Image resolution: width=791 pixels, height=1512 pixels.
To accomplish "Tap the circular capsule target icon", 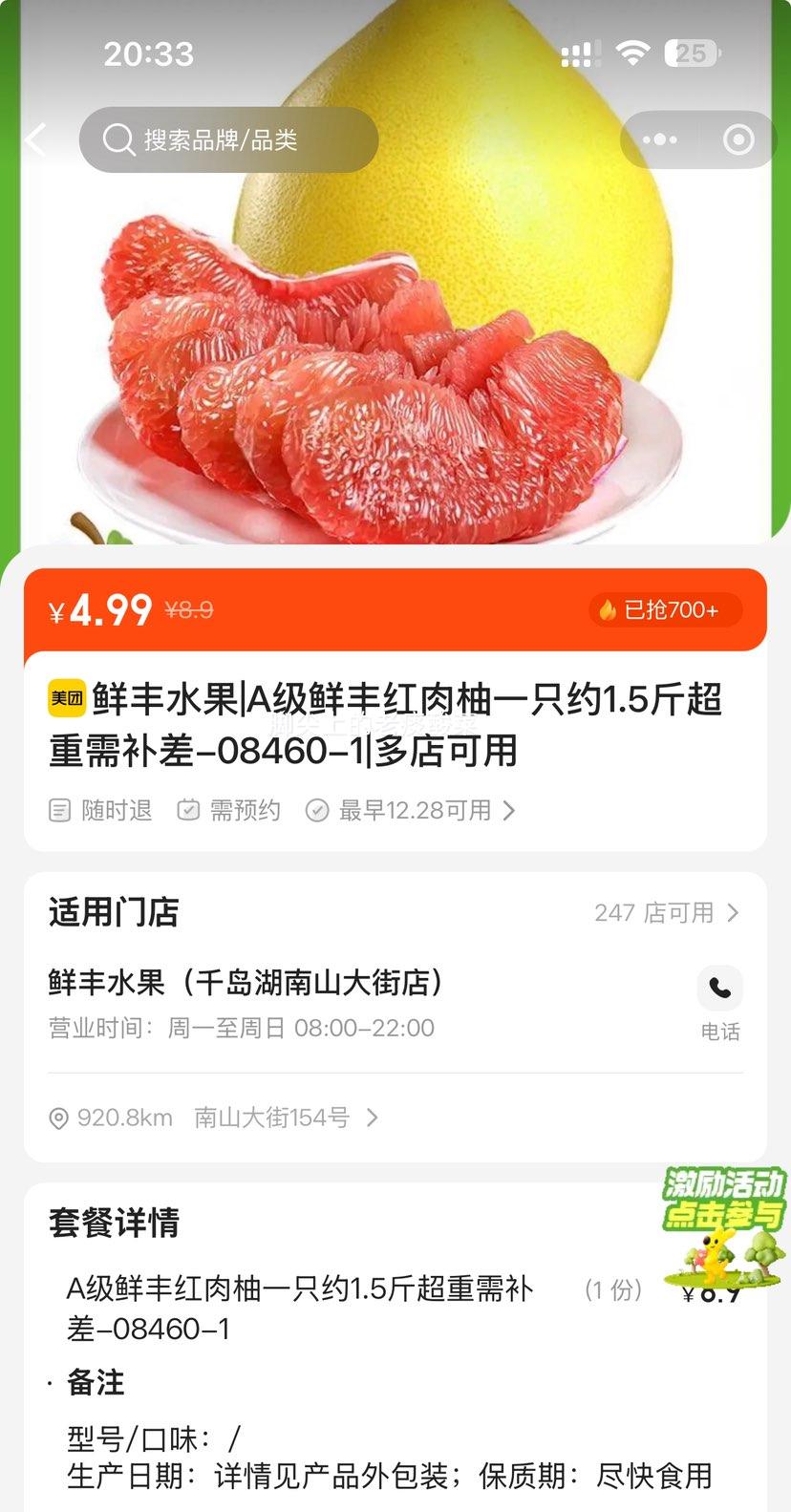I will 737,139.
